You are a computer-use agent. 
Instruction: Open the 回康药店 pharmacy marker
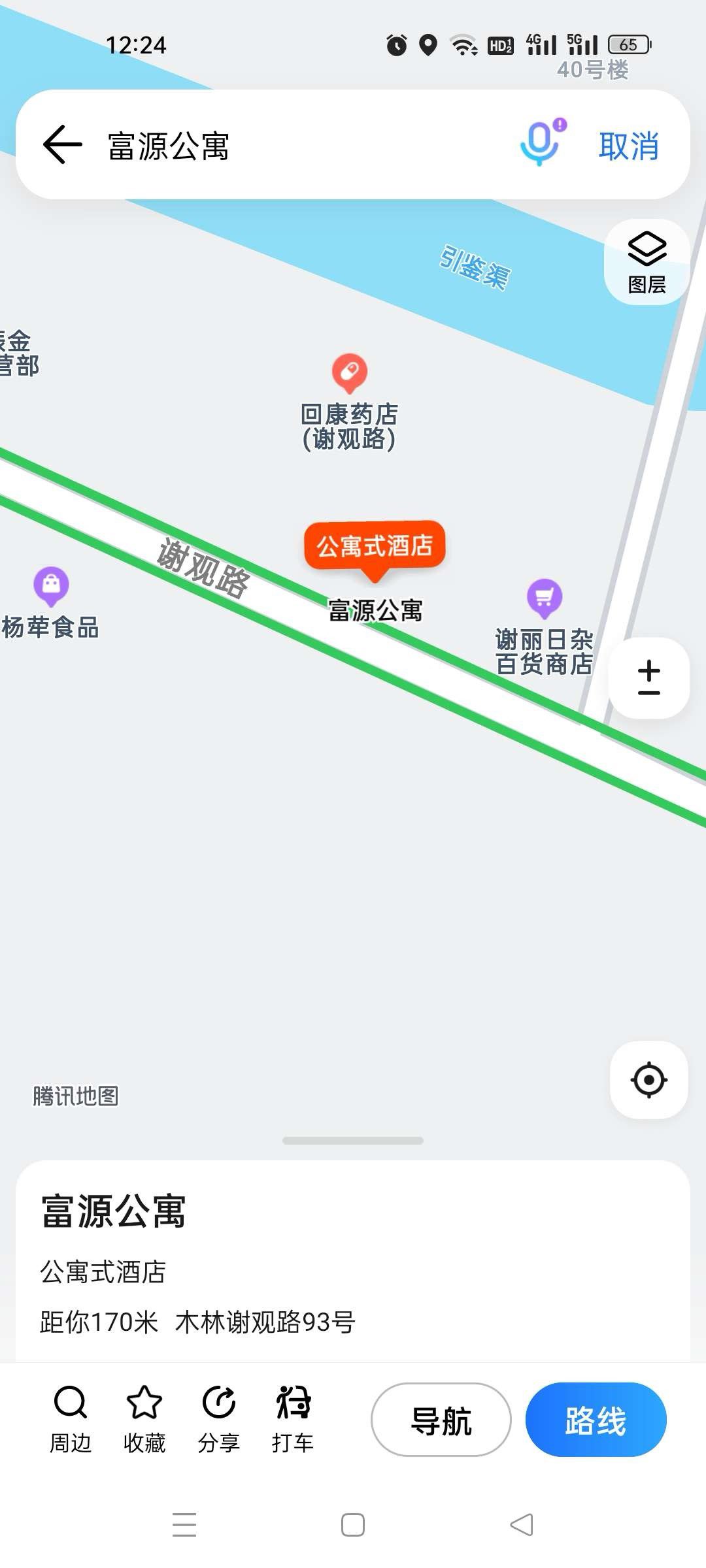pyautogui.click(x=349, y=373)
